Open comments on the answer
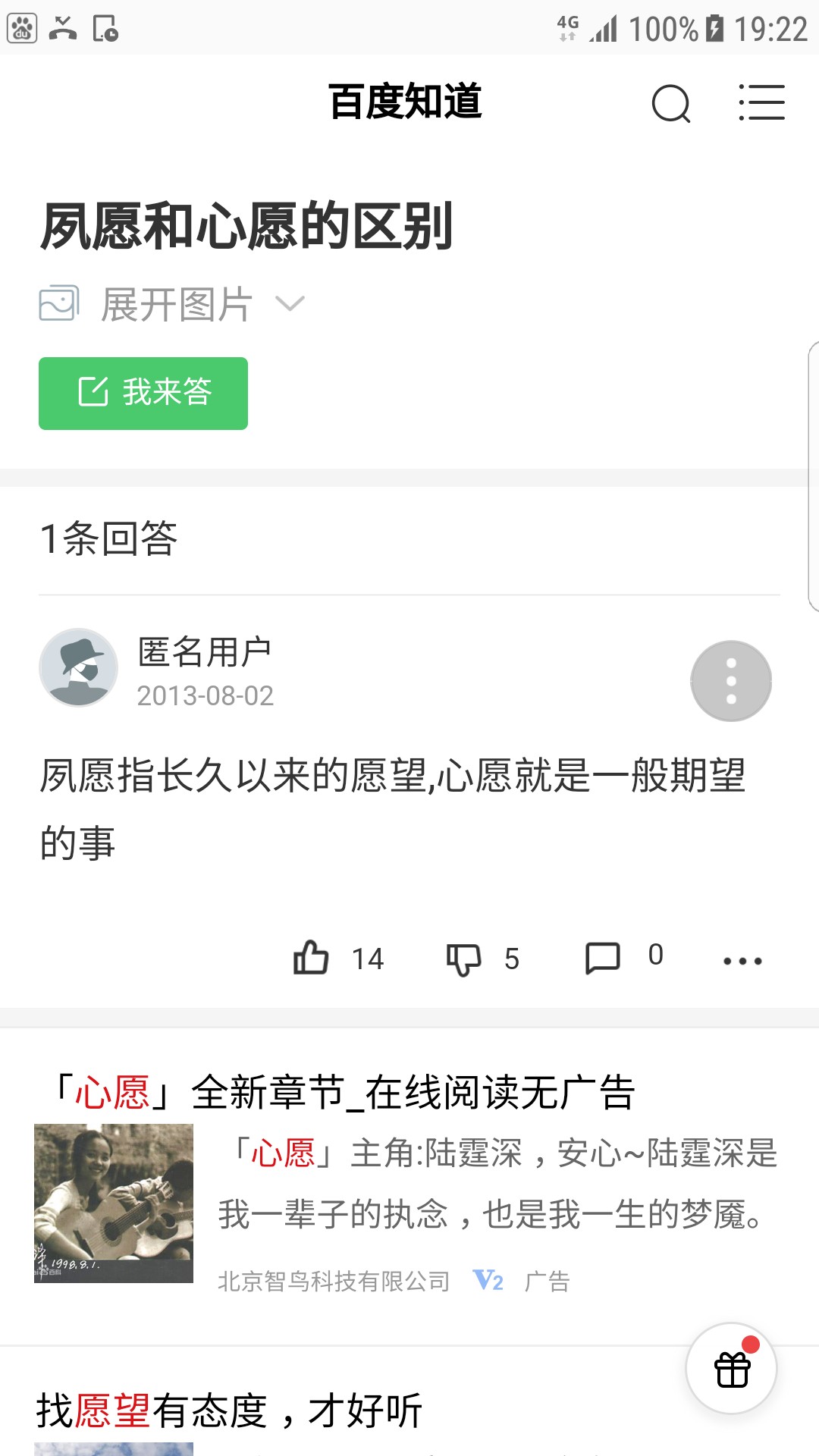The height and width of the screenshot is (1456, 819). 603,958
